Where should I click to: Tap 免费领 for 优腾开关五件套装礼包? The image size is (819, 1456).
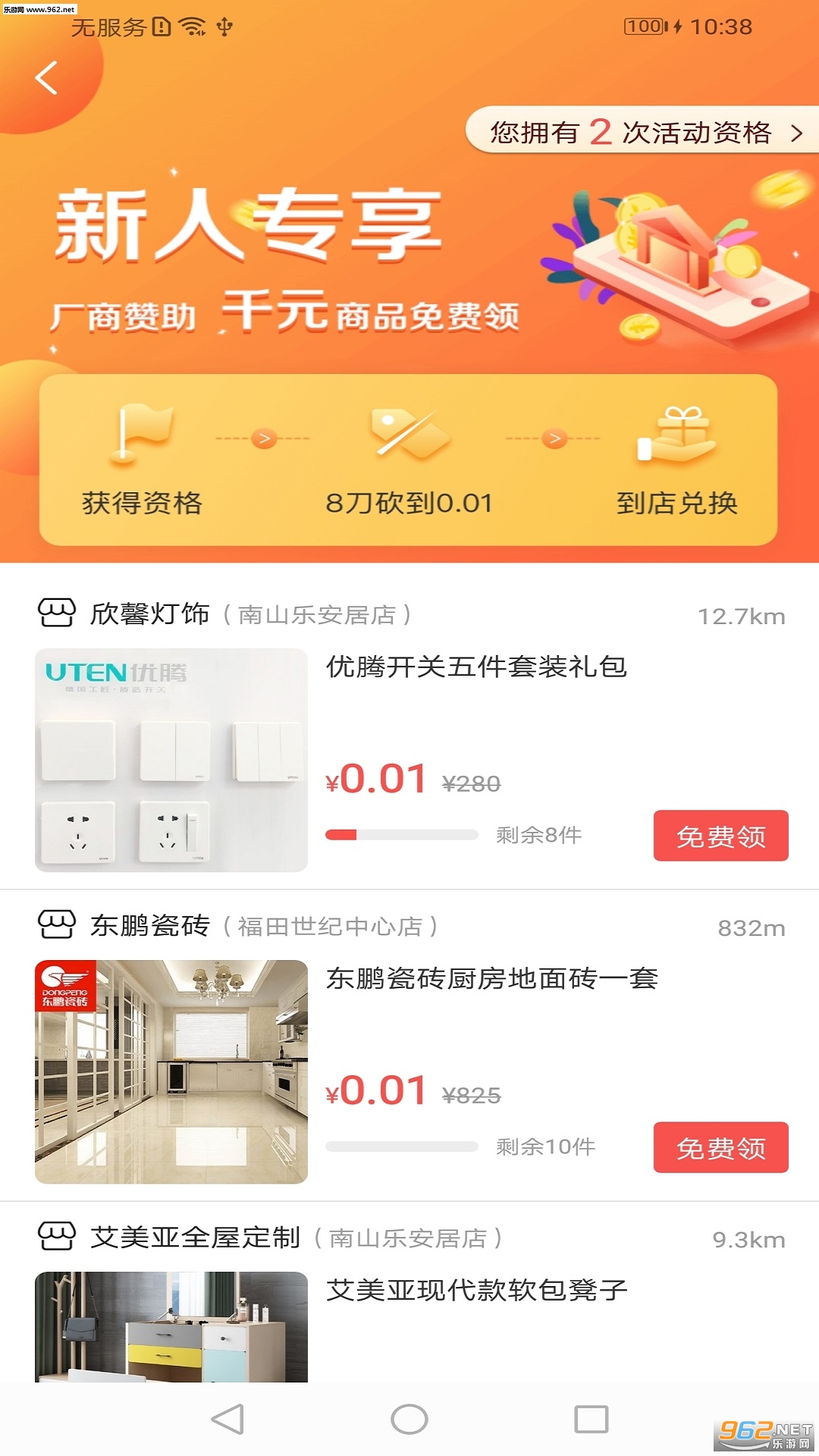720,836
